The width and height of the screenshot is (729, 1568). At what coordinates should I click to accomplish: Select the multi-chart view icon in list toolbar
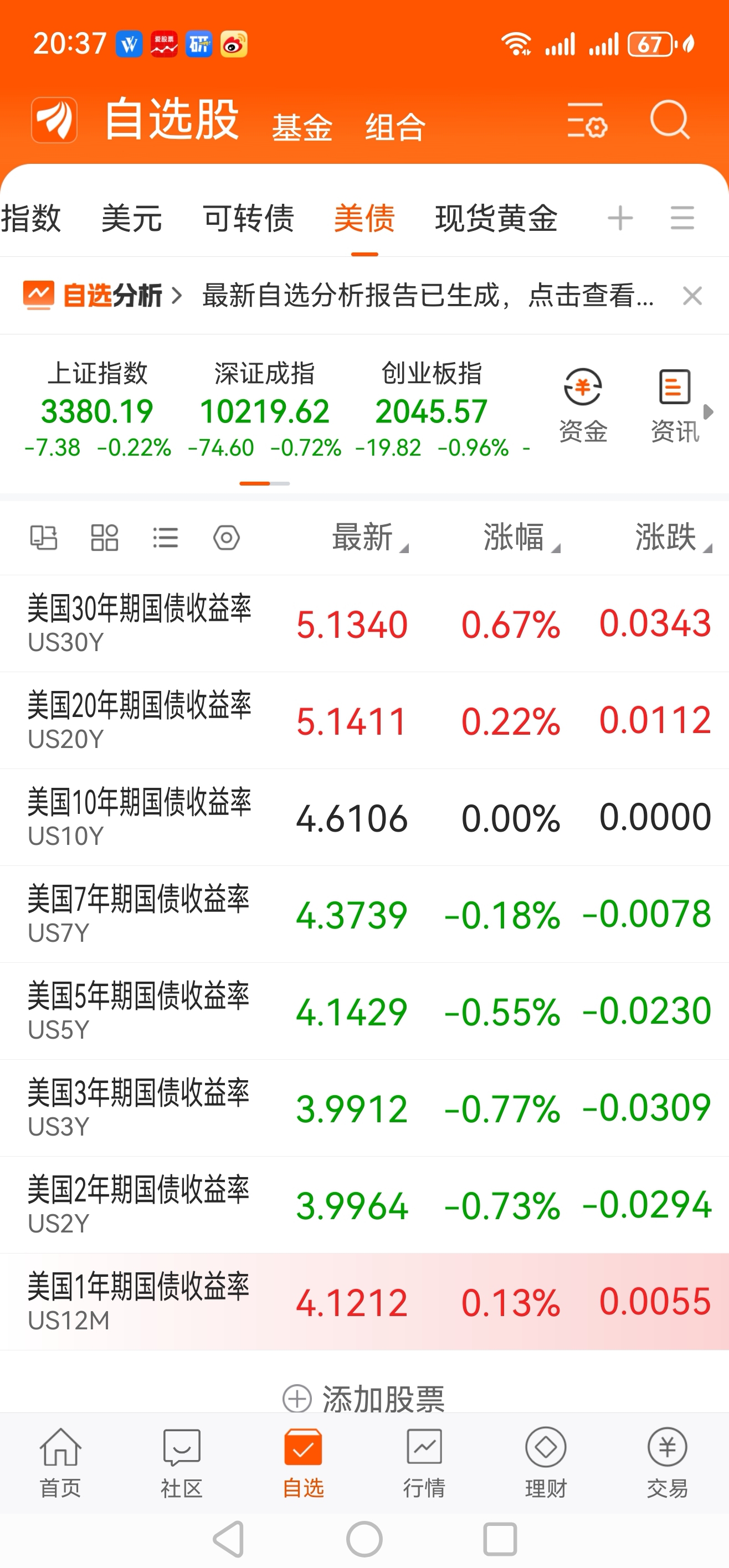pyautogui.click(x=44, y=538)
